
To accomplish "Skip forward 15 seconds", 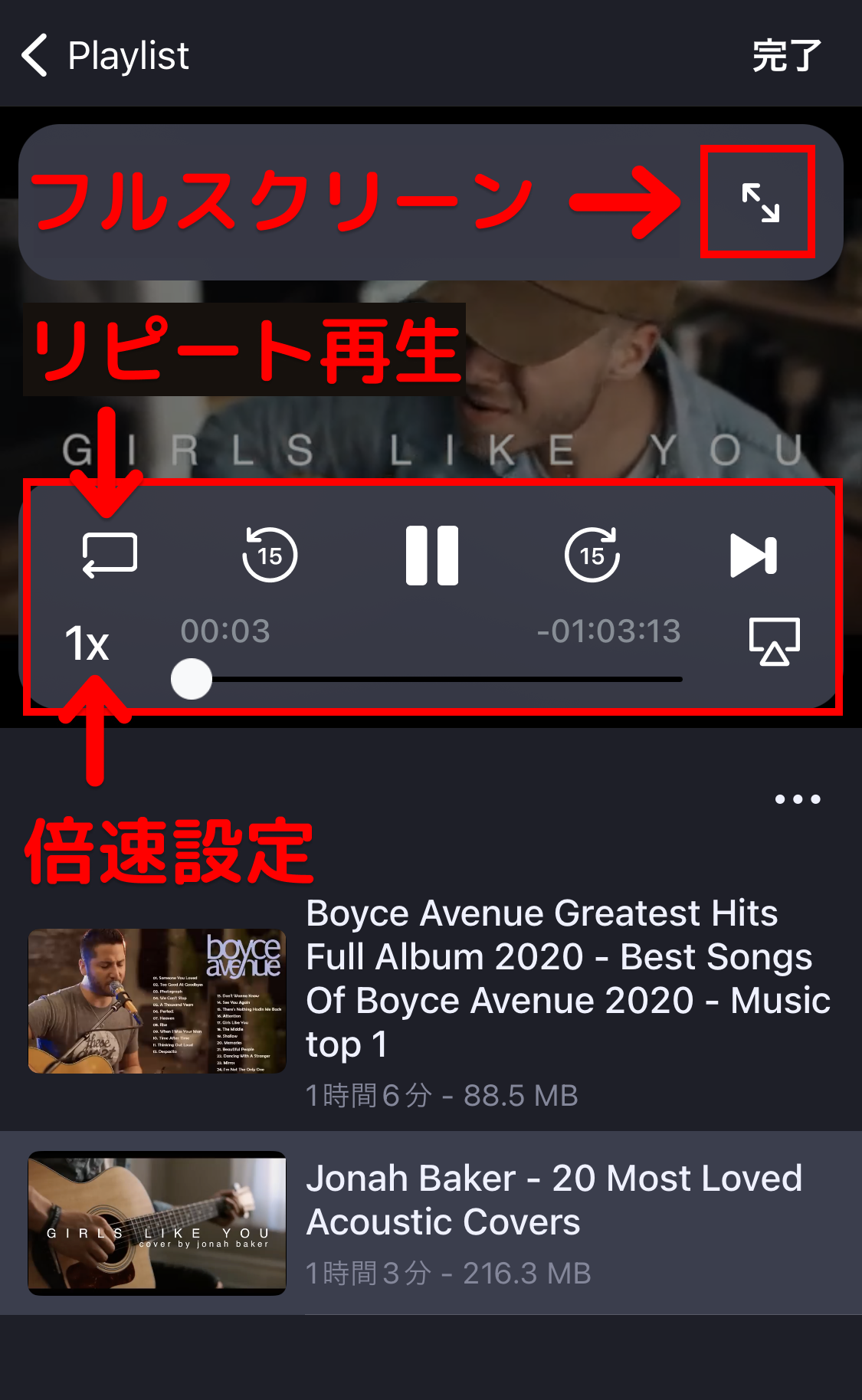I will point(592,555).
